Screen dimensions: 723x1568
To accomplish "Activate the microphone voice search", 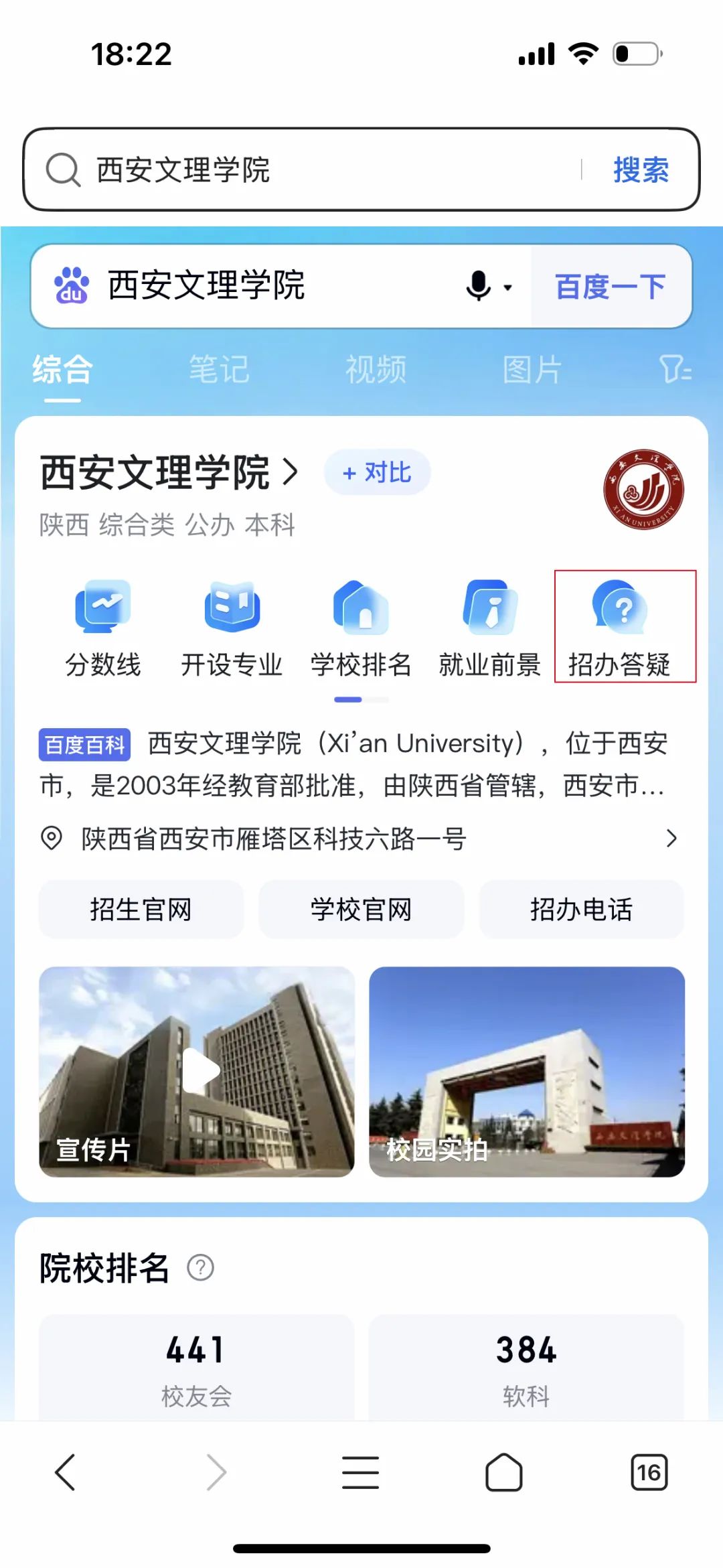I will pos(479,287).
